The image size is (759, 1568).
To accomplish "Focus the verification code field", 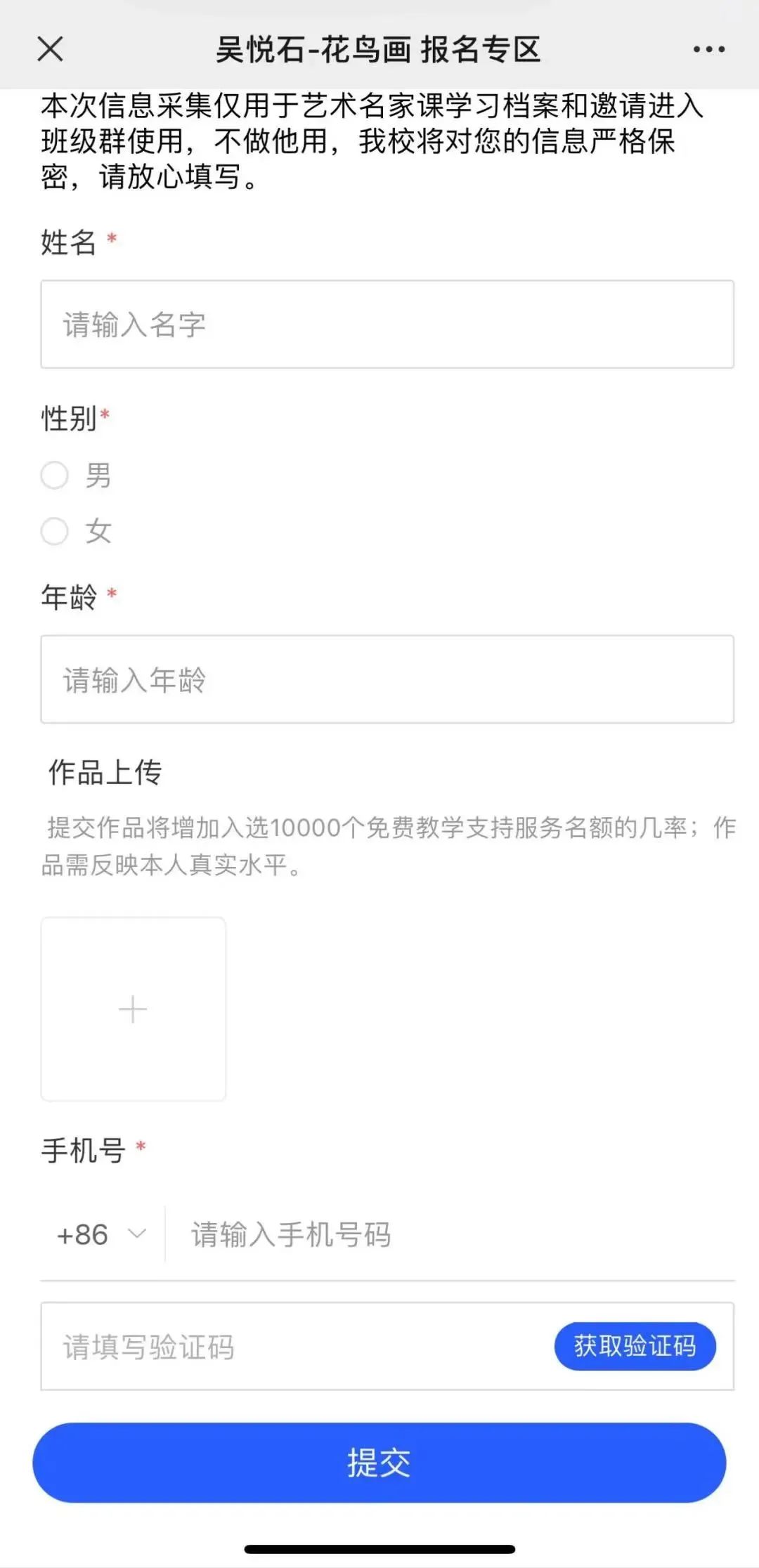I will [295, 1347].
